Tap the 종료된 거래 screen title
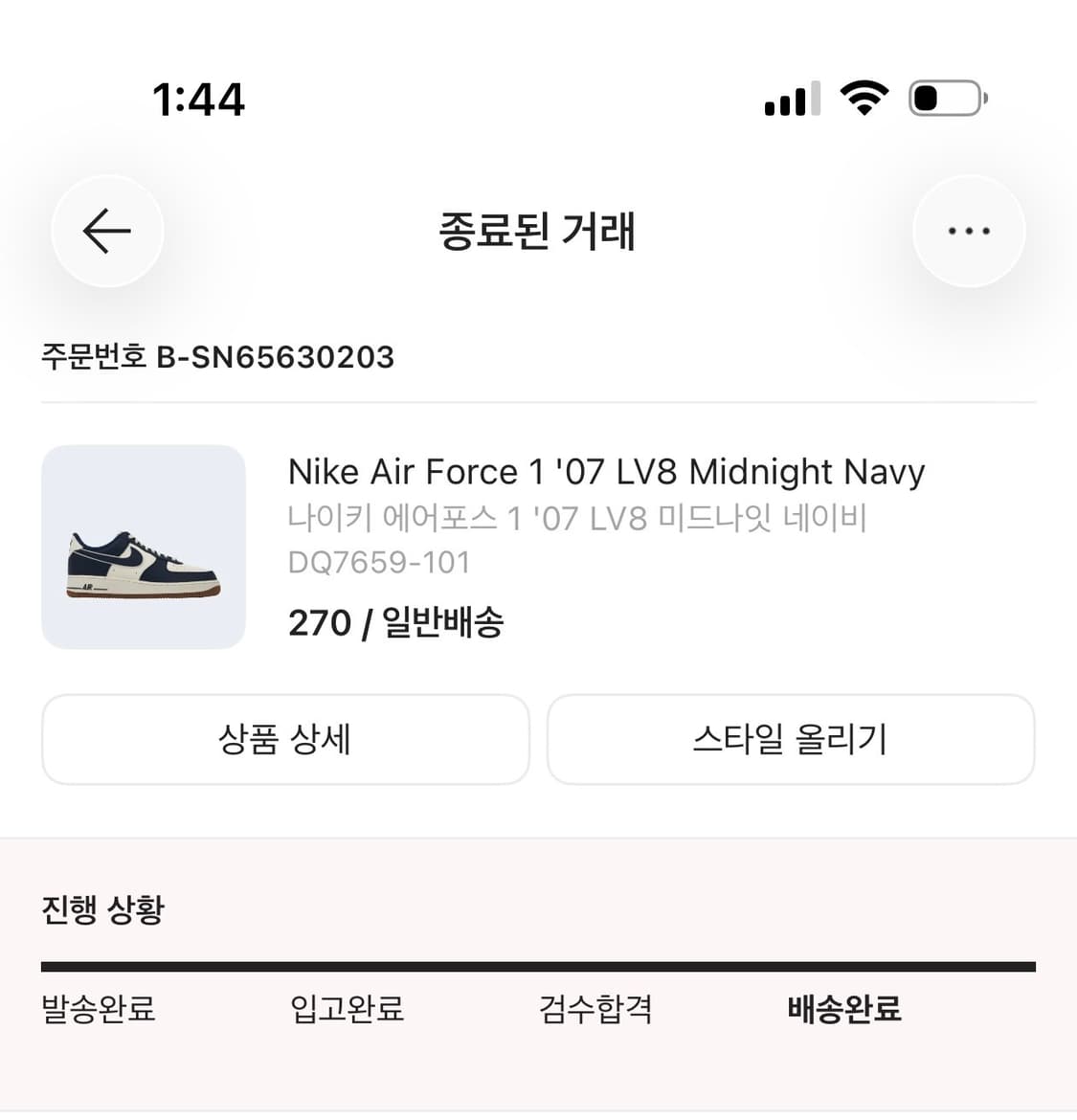This screenshot has width=1077, height=1120. tap(538, 231)
